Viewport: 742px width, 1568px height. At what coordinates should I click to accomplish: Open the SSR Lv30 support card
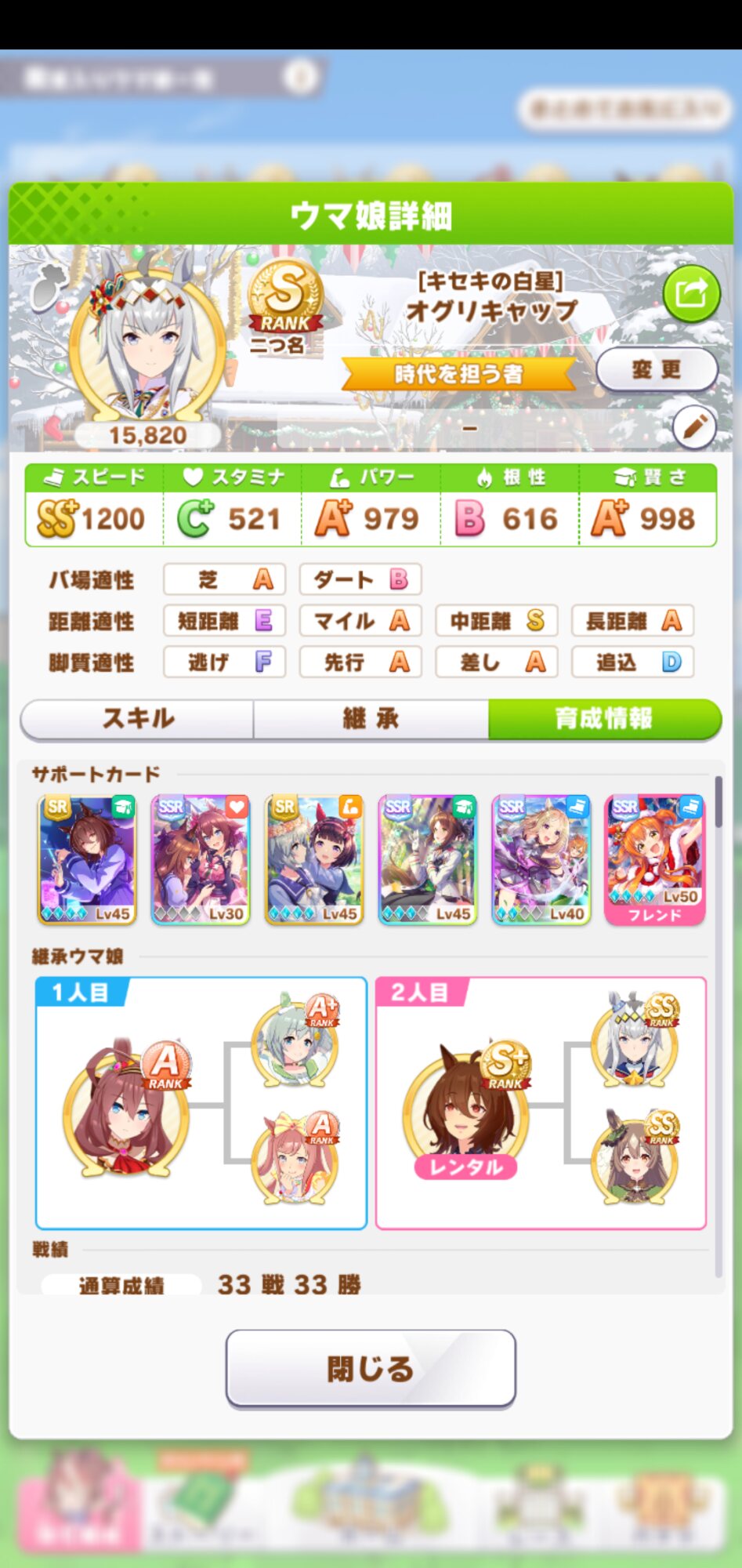[201, 860]
